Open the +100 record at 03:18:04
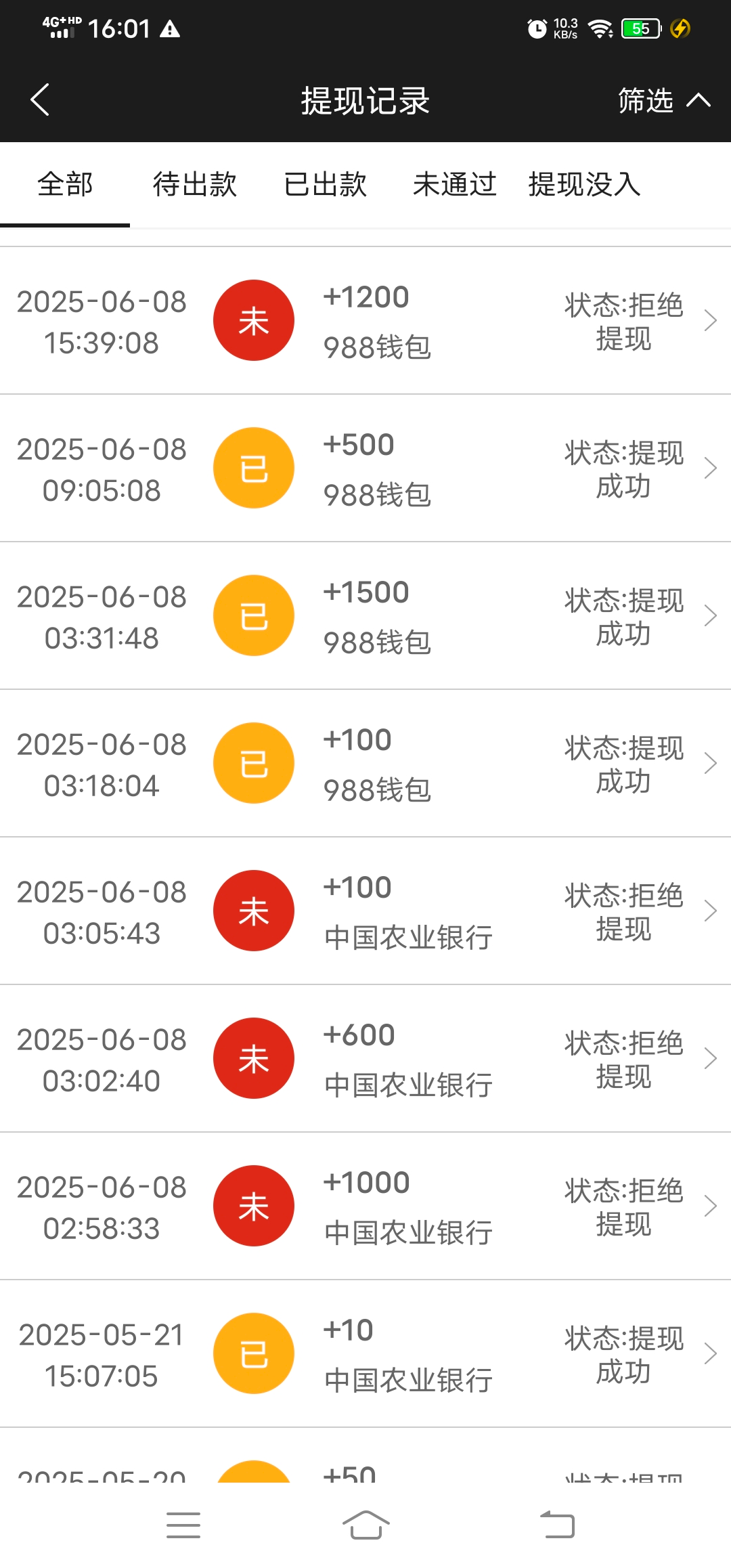731x1568 pixels. (x=365, y=764)
